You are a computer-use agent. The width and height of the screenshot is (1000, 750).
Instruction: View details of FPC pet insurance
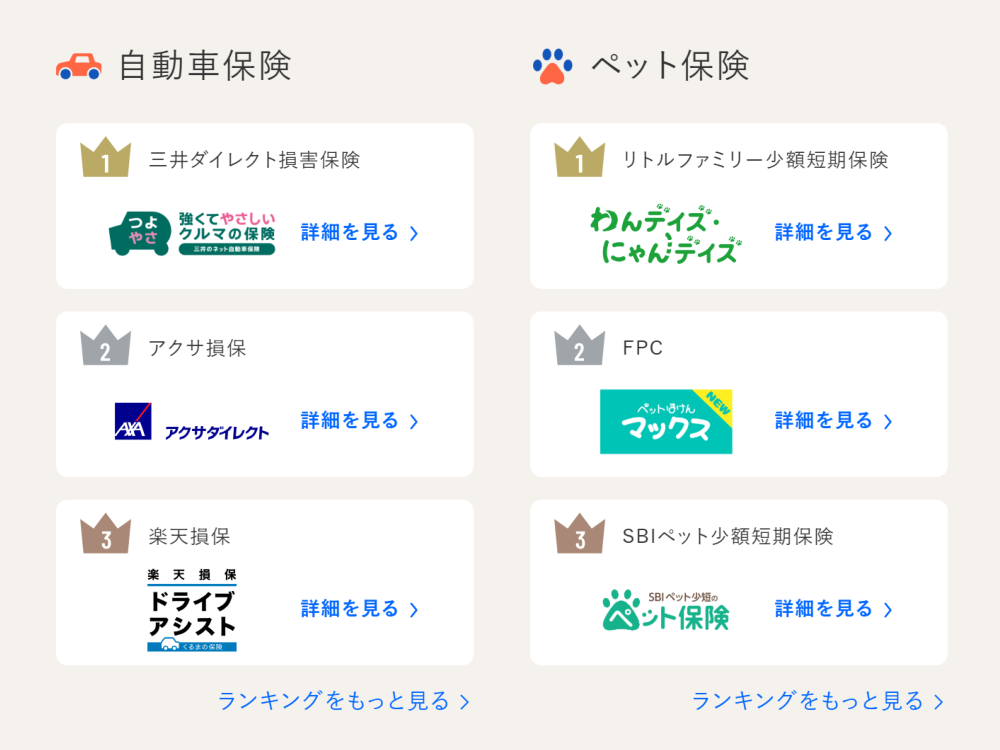coord(833,421)
